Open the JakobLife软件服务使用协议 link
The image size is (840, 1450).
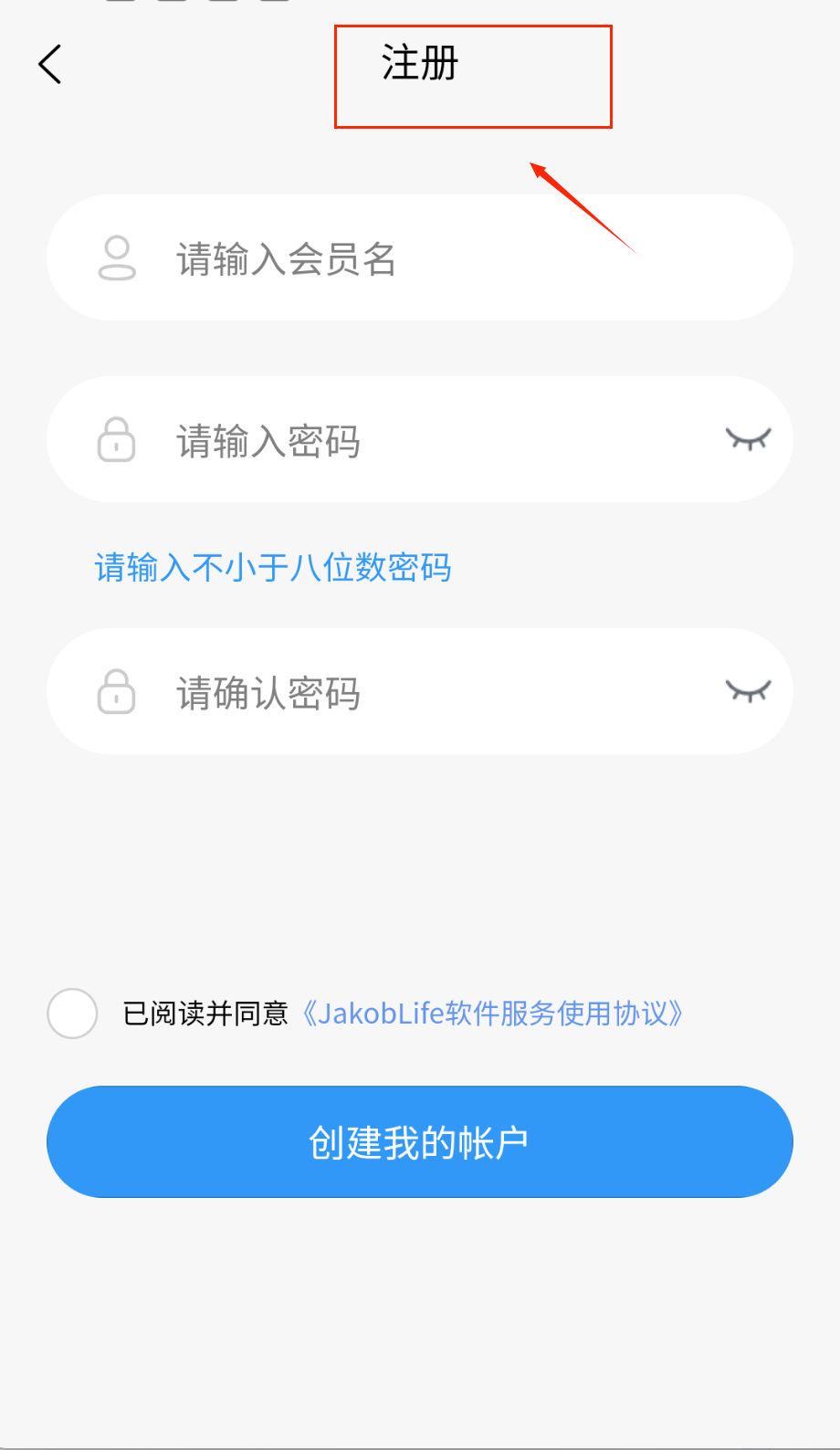click(493, 1014)
